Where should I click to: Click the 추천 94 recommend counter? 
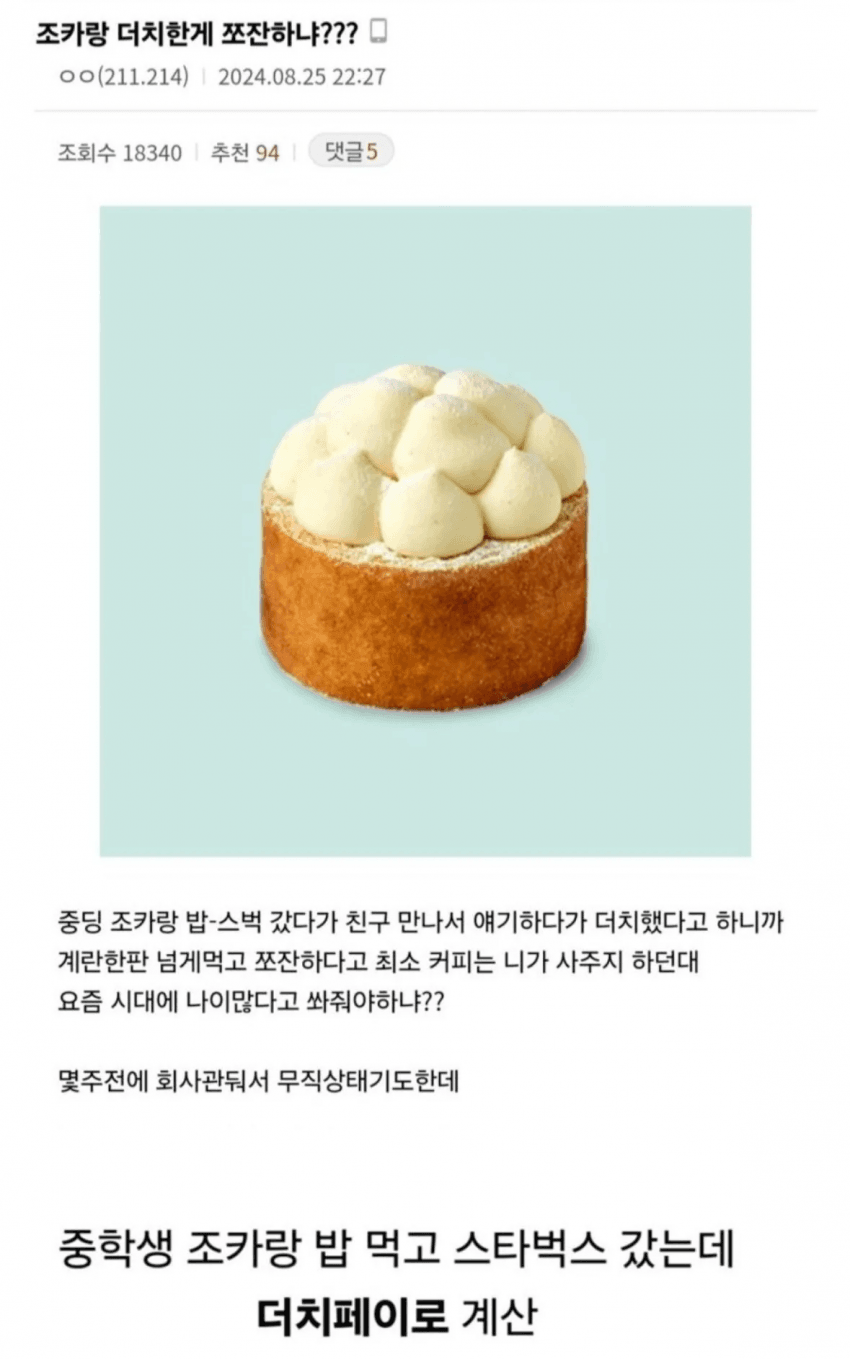(x=243, y=153)
